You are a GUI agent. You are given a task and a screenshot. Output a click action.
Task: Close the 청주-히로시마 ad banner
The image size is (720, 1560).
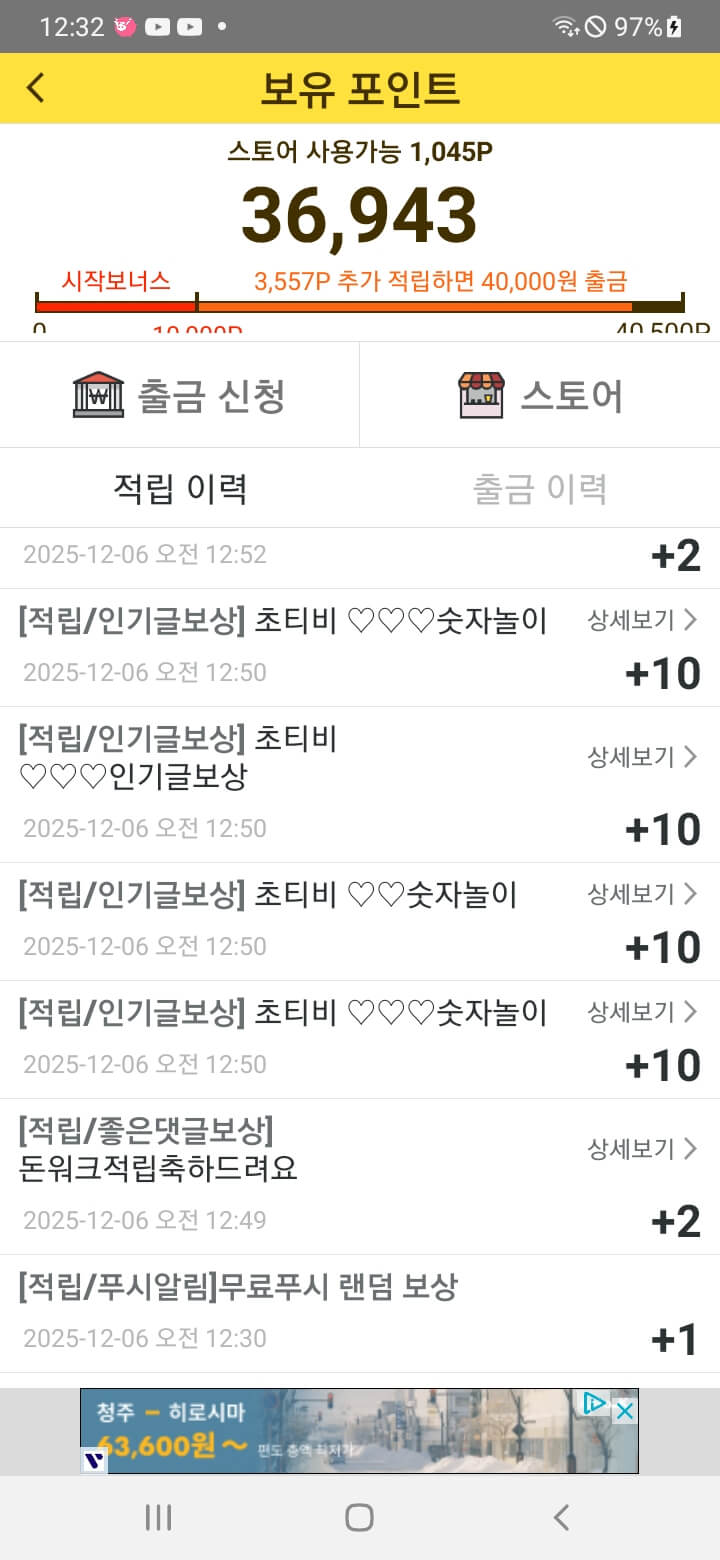click(625, 1410)
